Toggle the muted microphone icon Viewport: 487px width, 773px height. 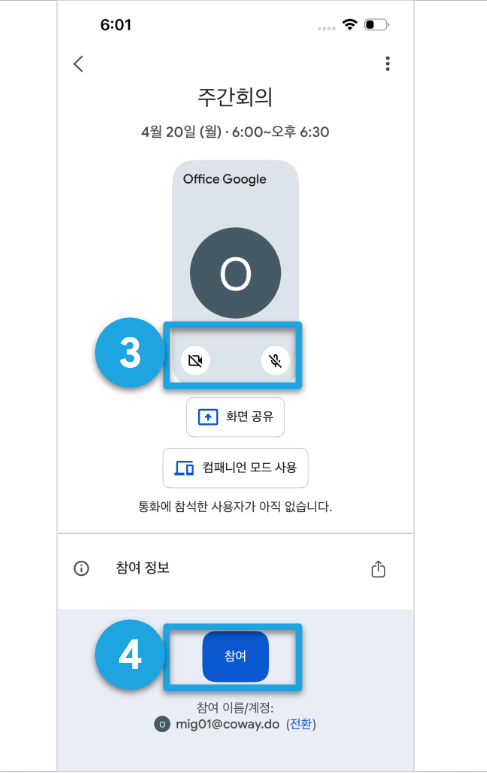(x=275, y=360)
